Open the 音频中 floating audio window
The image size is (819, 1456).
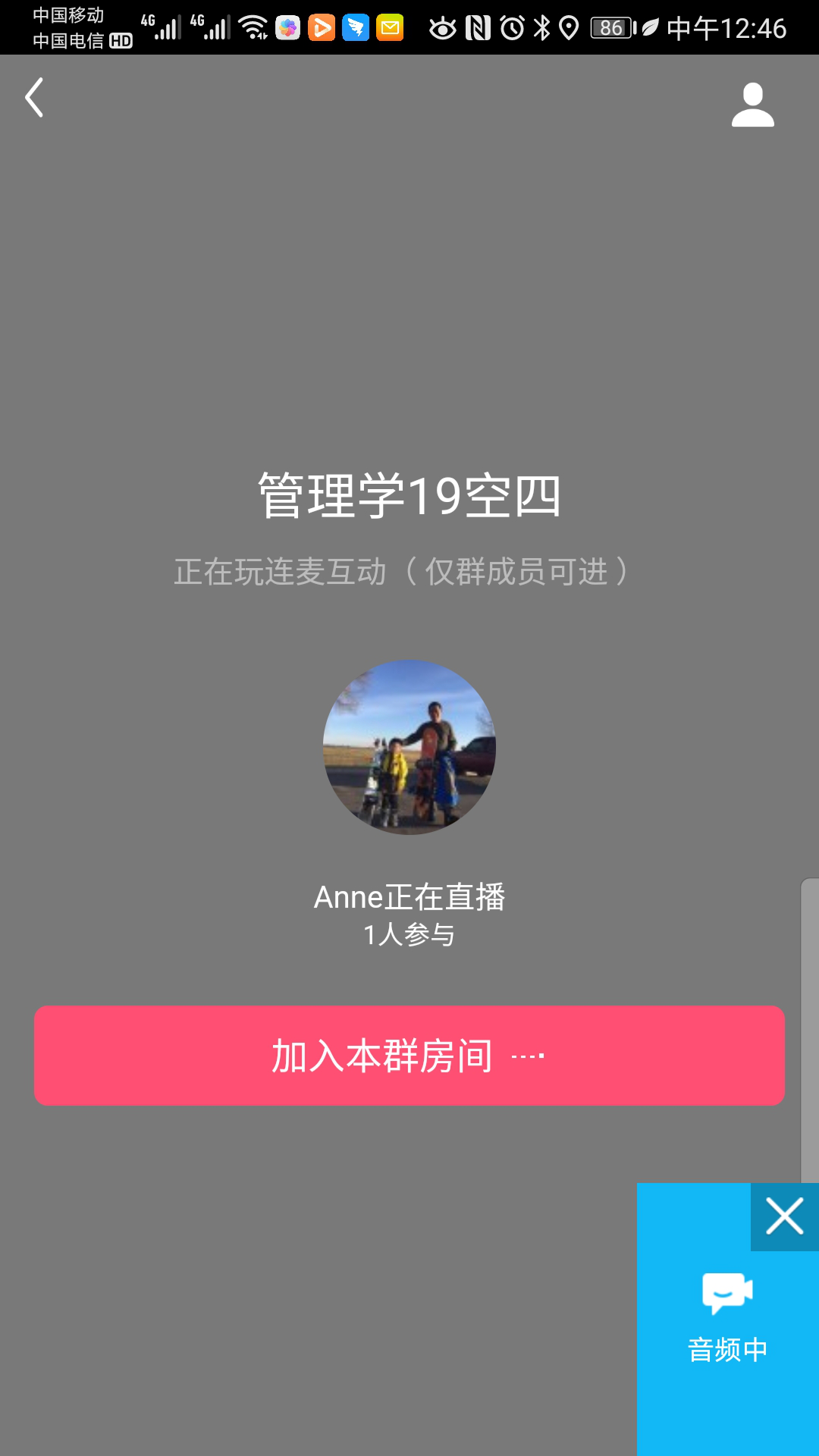[x=726, y=1321]
